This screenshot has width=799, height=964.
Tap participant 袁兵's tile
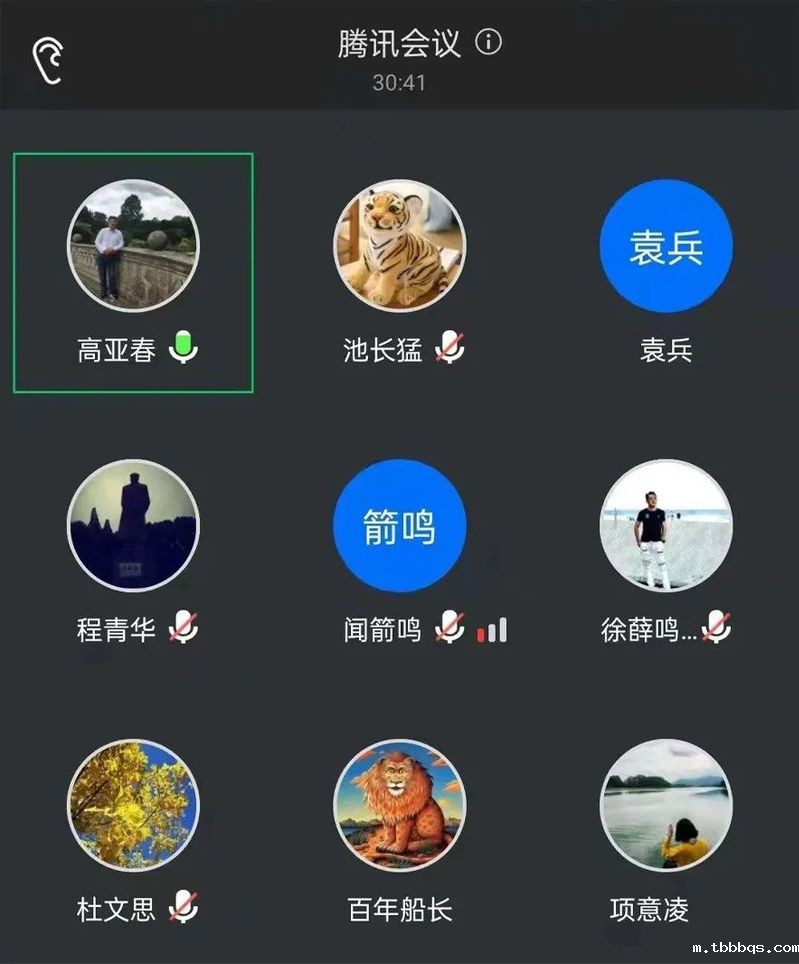(666, 246)
